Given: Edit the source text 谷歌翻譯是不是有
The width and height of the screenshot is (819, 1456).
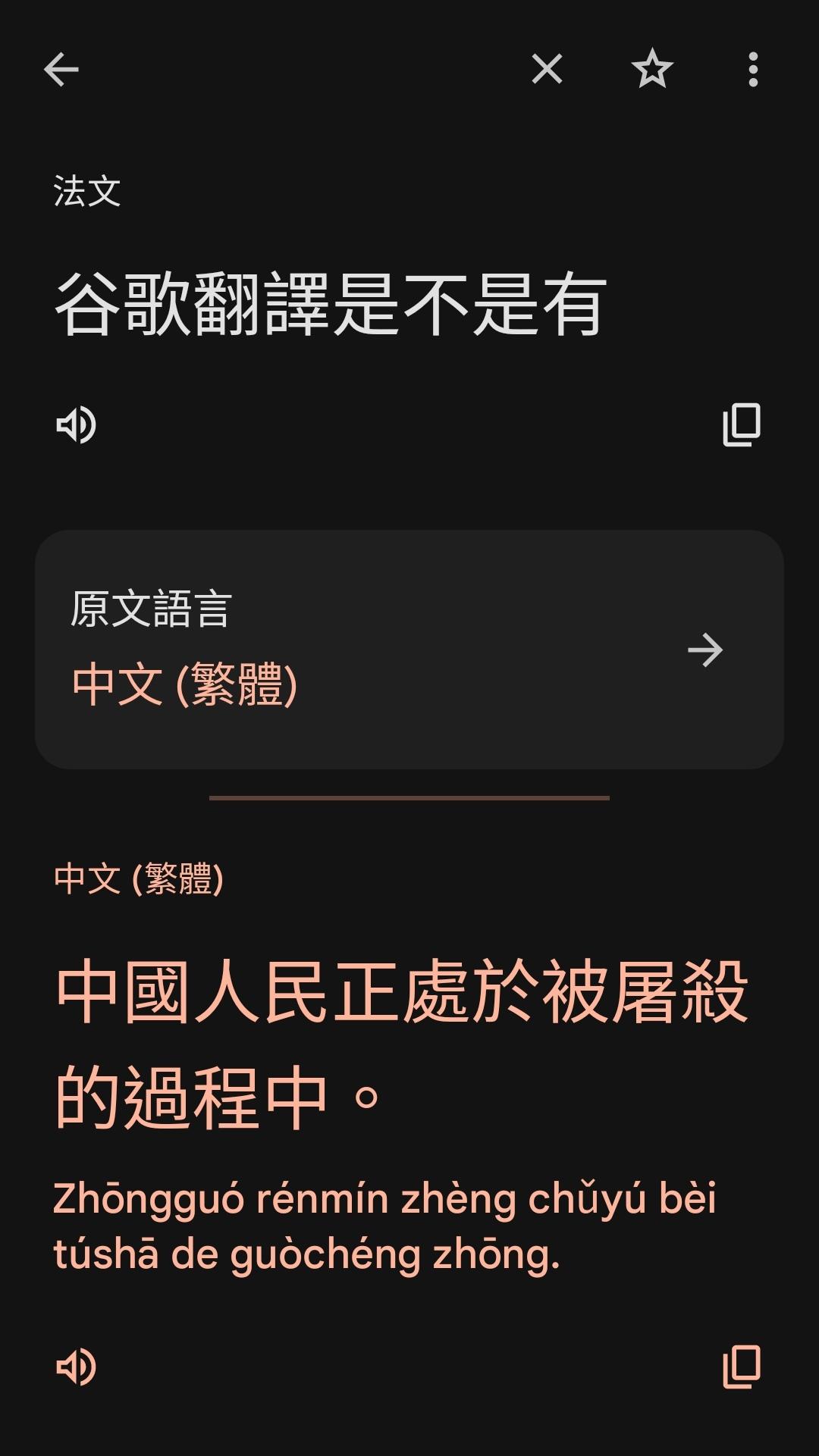Looking at the screenshot, I should pos(331,305).
